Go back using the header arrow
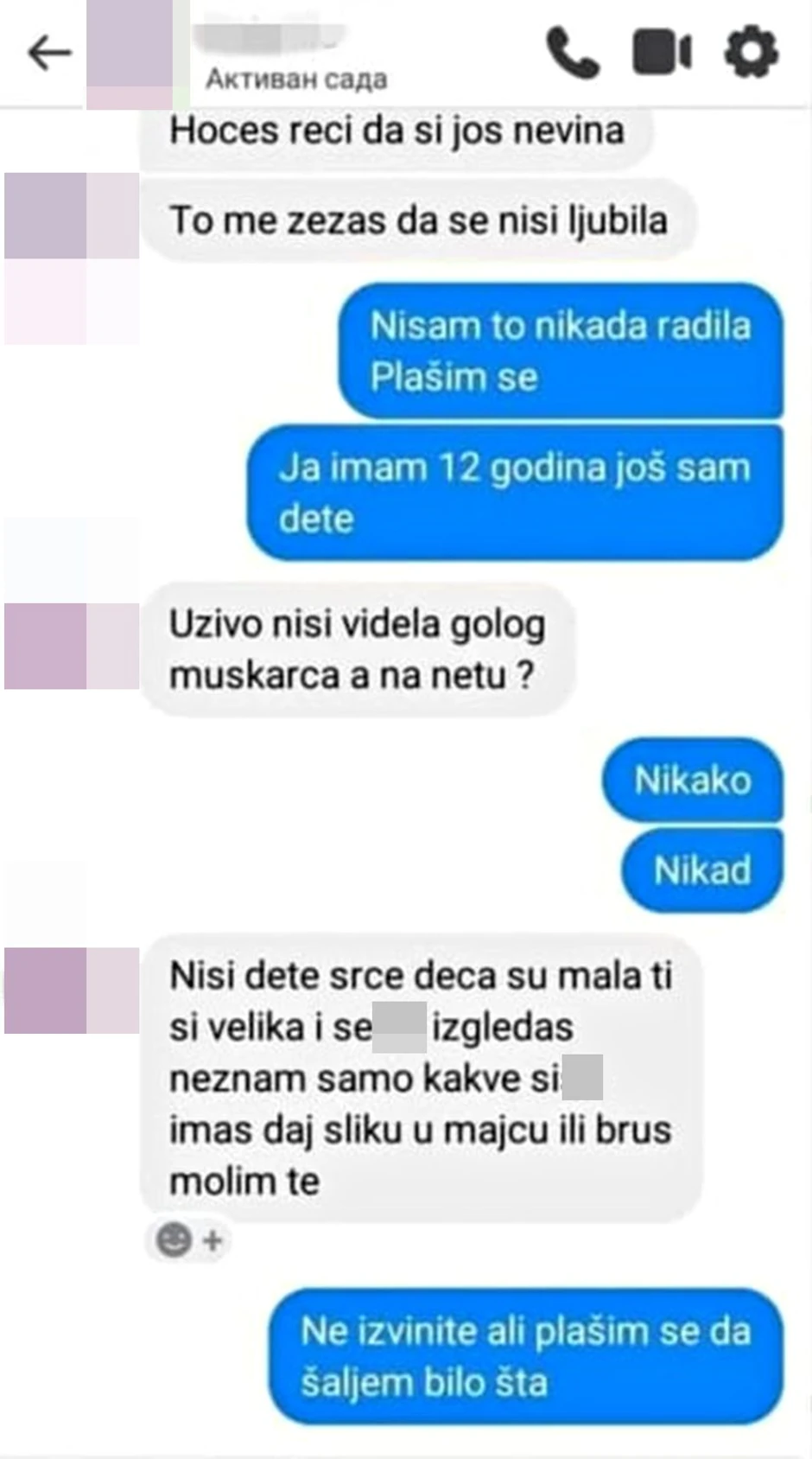 click(x=49, y=53)
